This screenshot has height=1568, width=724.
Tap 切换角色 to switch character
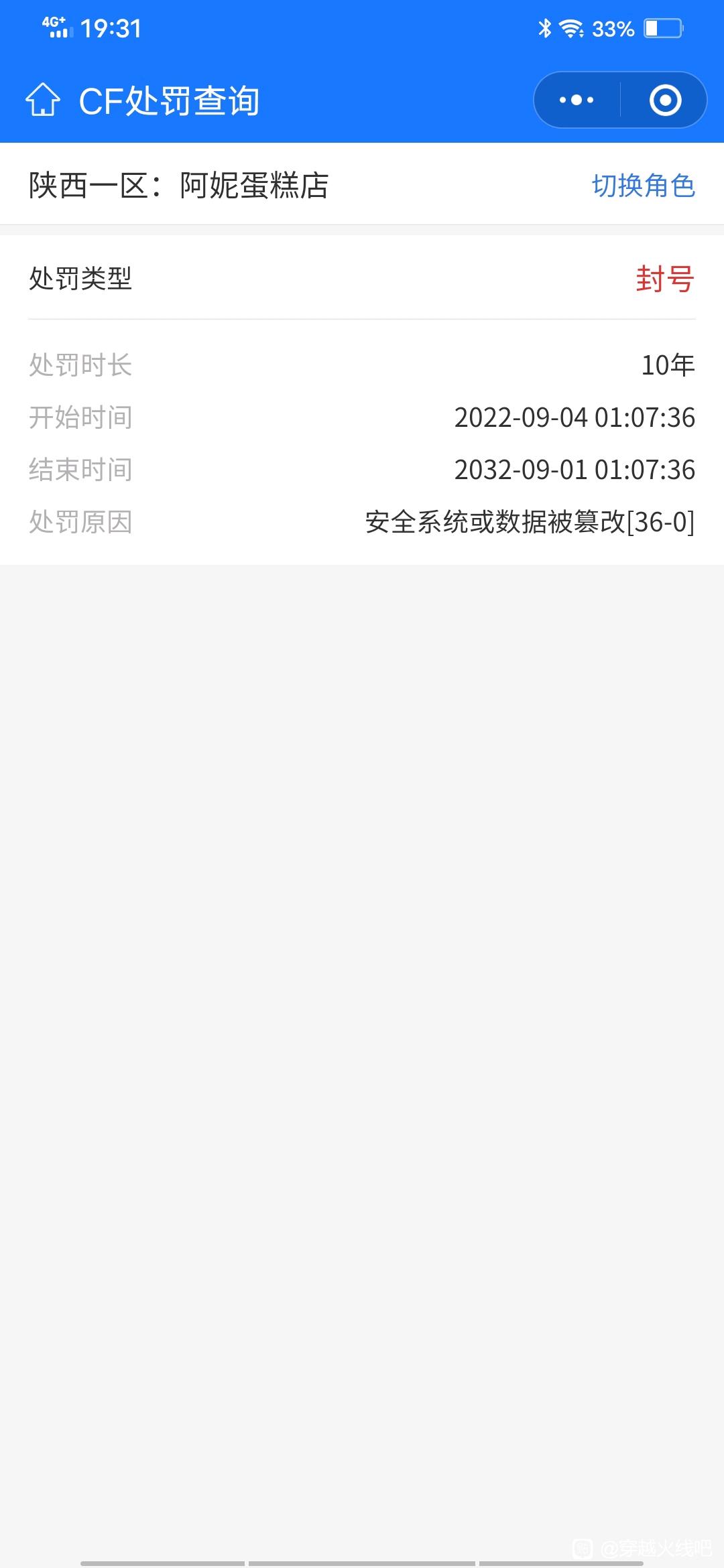click(644, 186)
